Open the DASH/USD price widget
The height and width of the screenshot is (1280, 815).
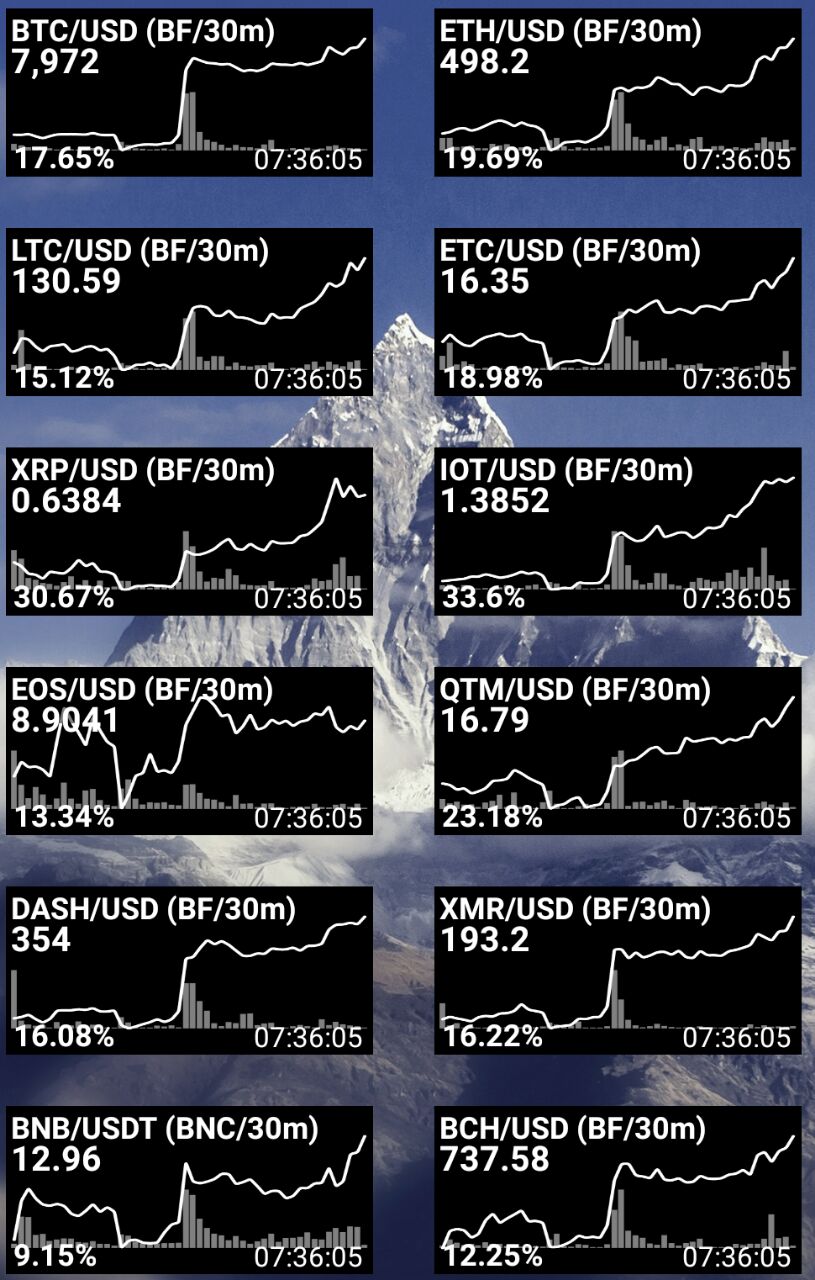pos(189,970)
